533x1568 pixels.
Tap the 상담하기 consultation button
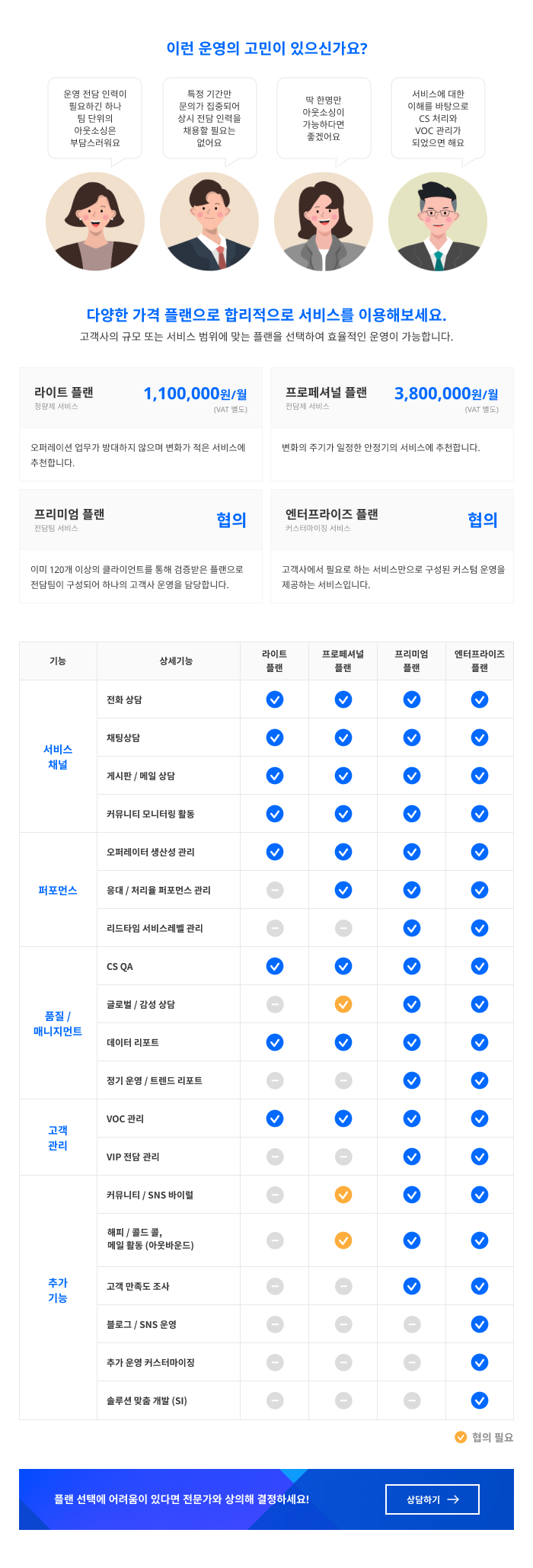(x=432, y=1499)
